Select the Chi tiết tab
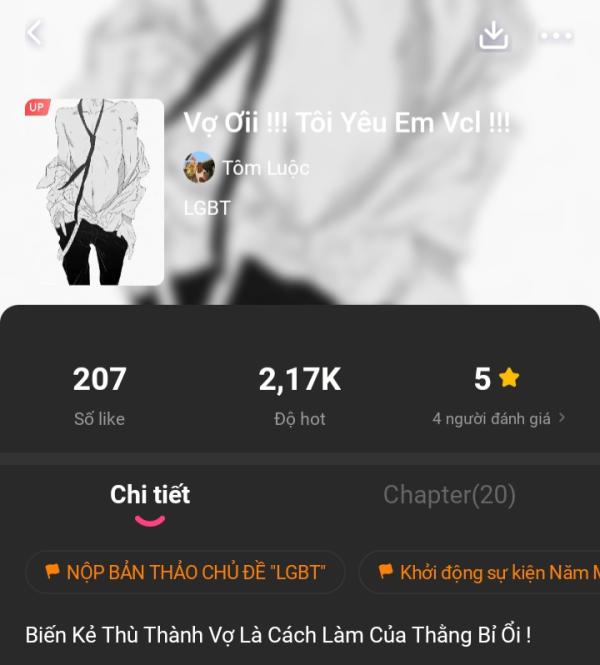Image resolution: width=600 pixels, height=665 pixels. 150,494
